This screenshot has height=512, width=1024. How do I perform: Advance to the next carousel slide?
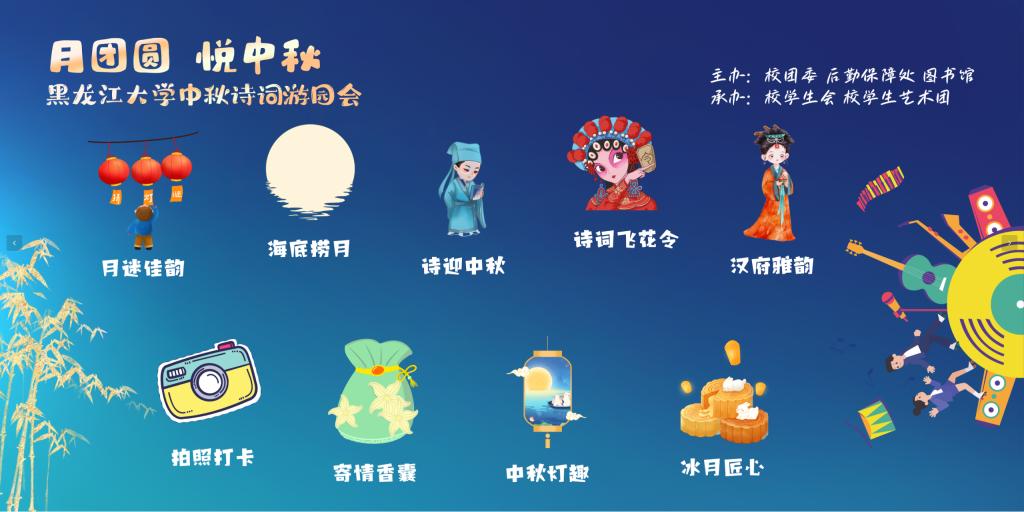pos(1009,242)
